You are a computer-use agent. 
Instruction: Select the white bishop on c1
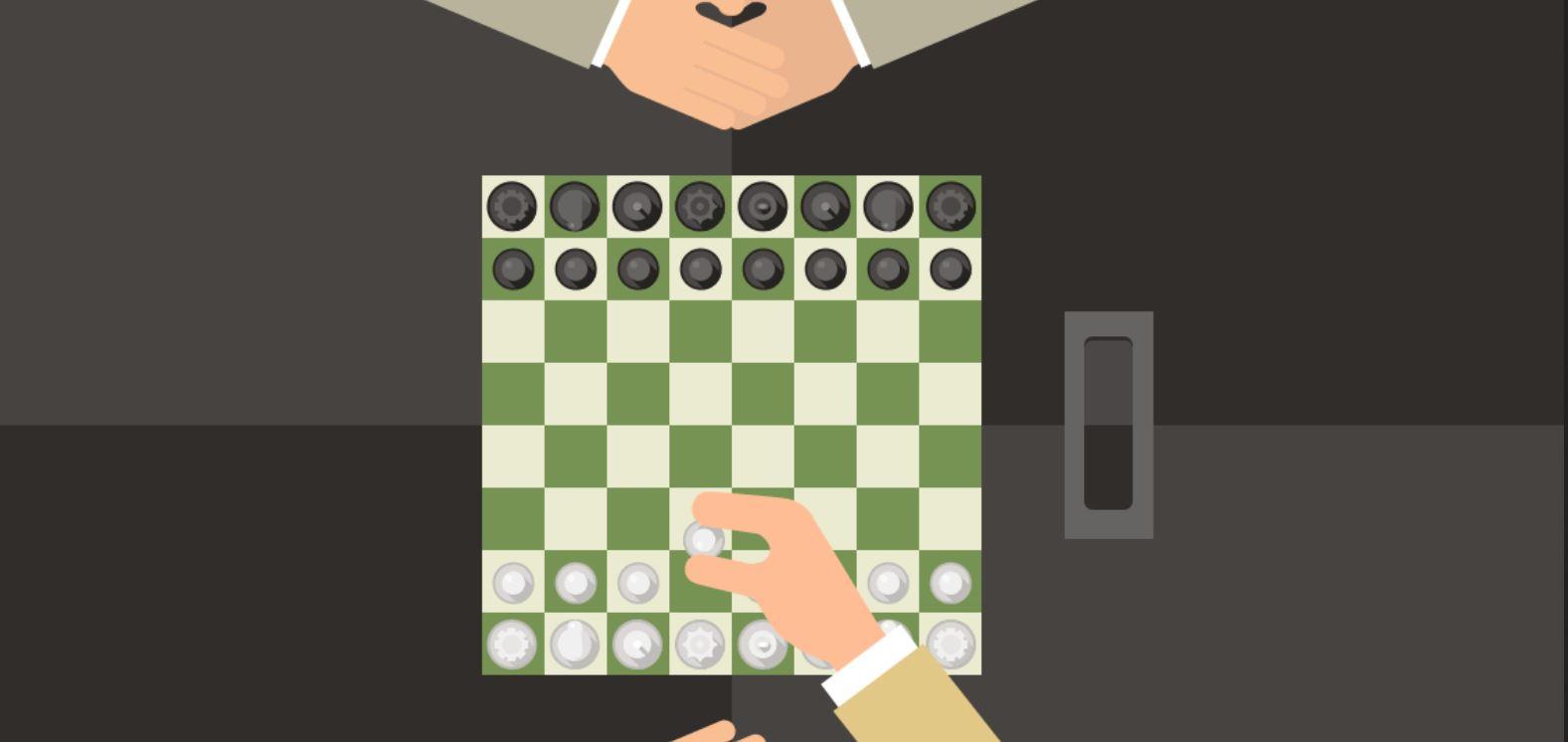[x=637, y=645]
